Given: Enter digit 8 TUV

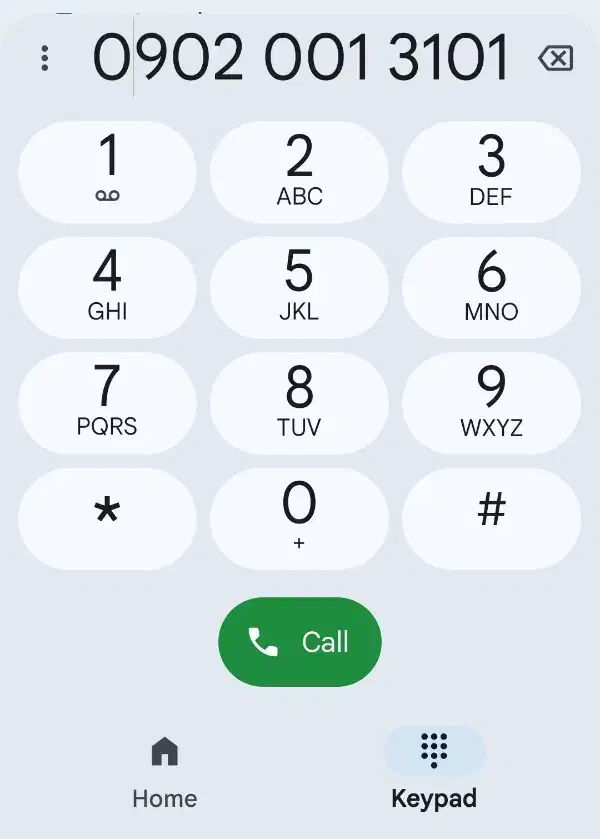Looking at the screenshot, I should pyautogui.click(x=299, y=403).
